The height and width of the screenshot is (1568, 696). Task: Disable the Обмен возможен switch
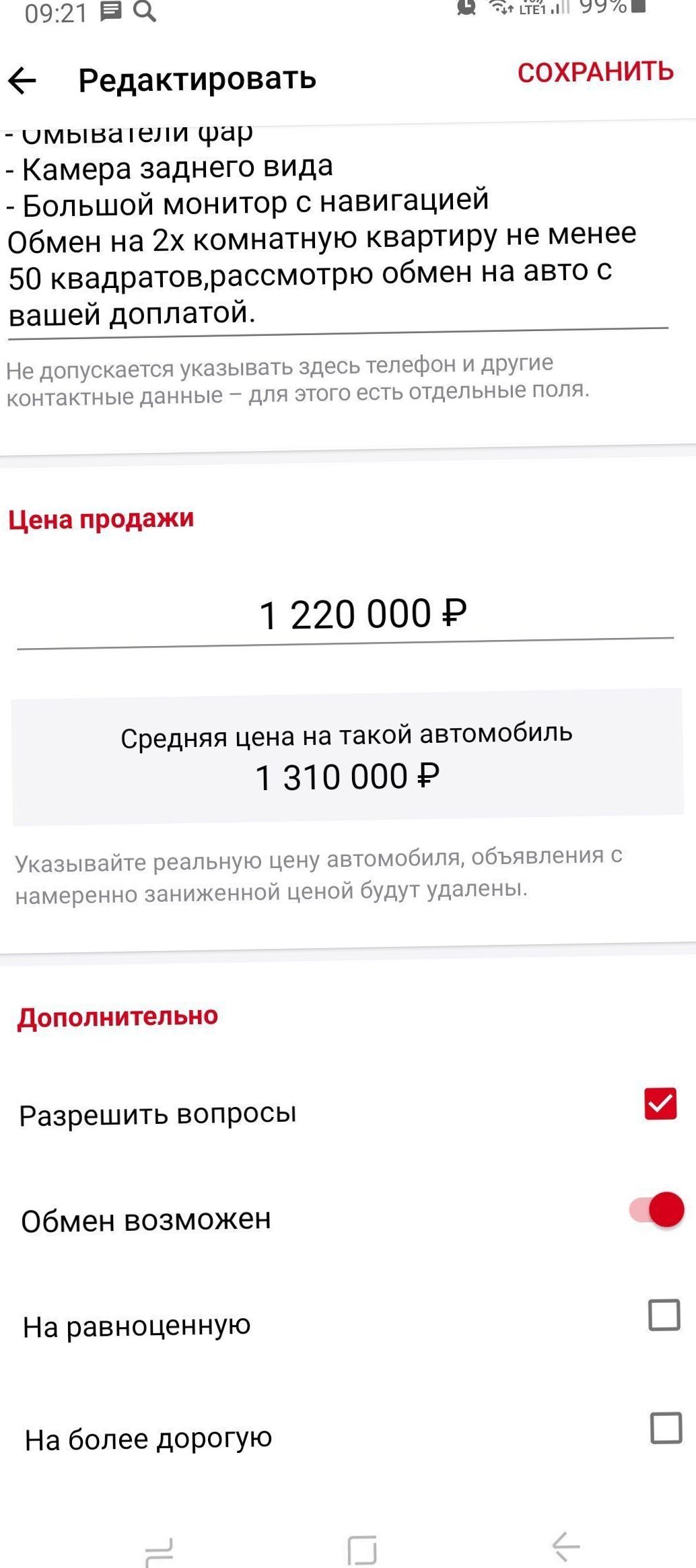point(657,1209)
